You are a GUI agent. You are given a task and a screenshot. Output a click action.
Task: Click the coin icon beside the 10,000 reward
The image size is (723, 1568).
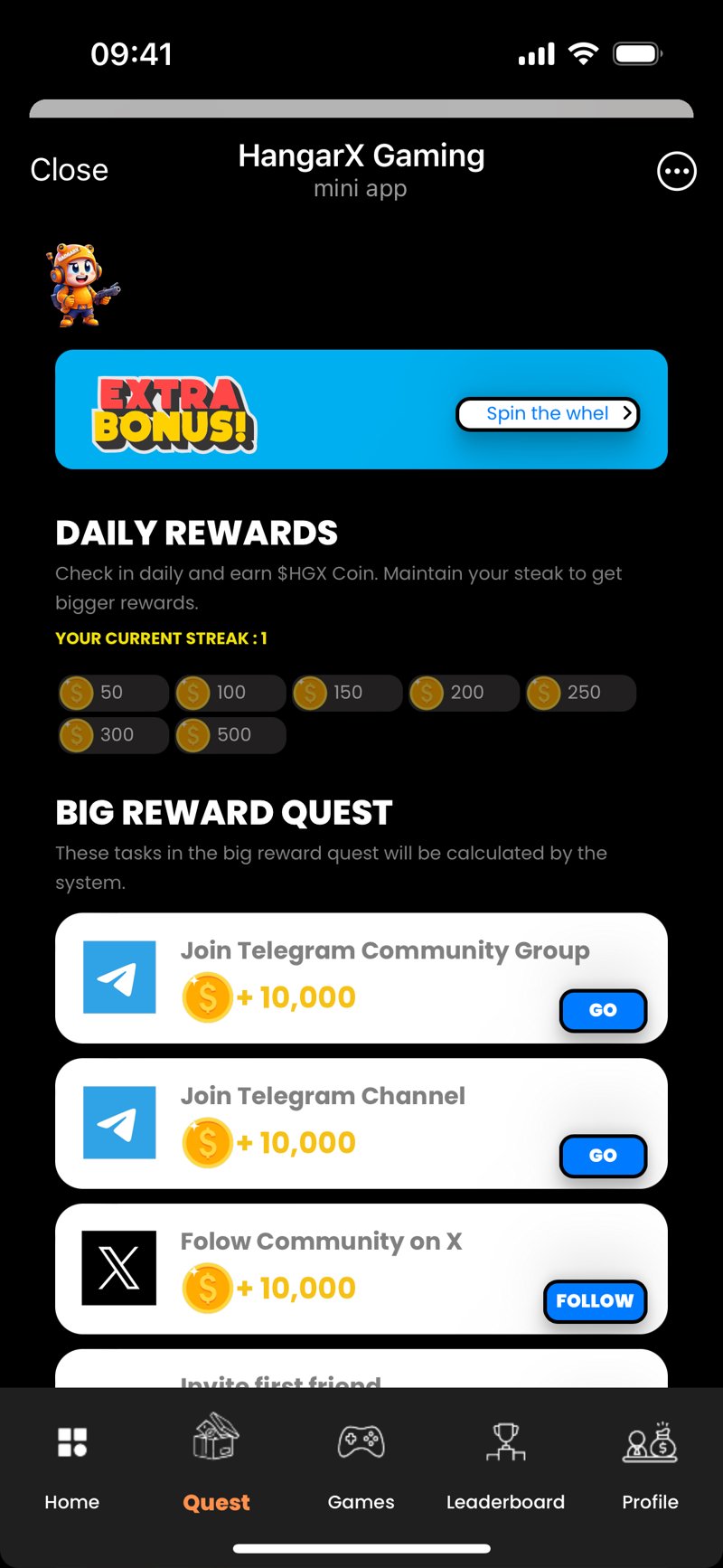207,997
